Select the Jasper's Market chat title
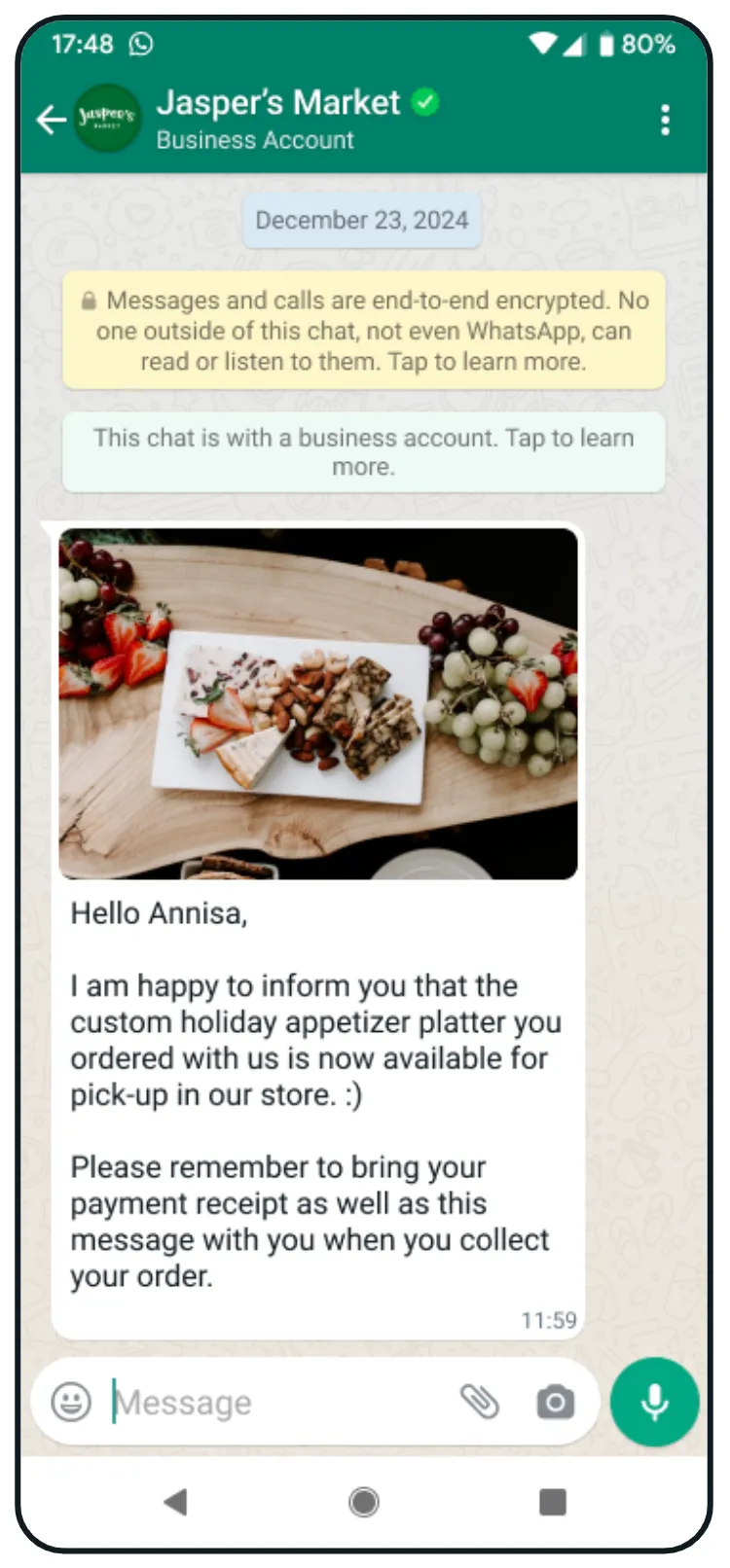730x1568 pixels. click(278, 102)
